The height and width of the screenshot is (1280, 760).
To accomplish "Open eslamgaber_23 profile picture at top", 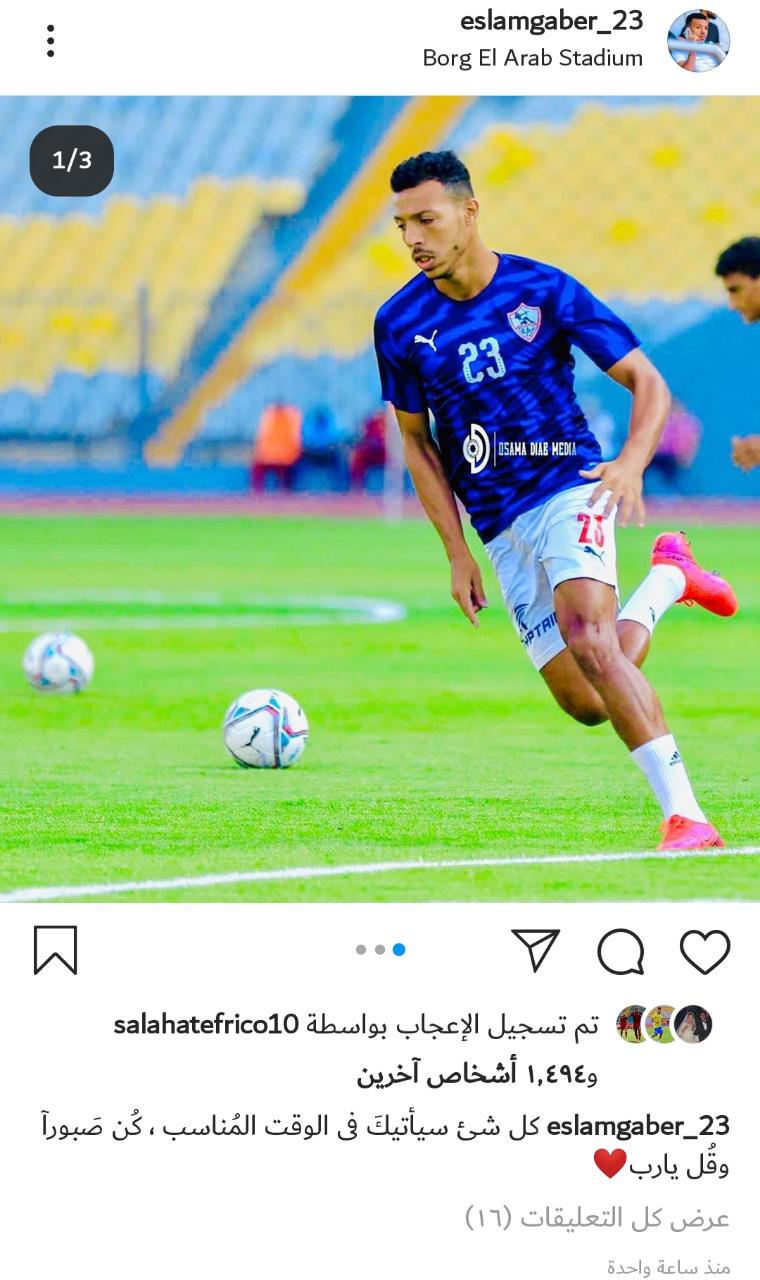I will click(x=698, y=41).
